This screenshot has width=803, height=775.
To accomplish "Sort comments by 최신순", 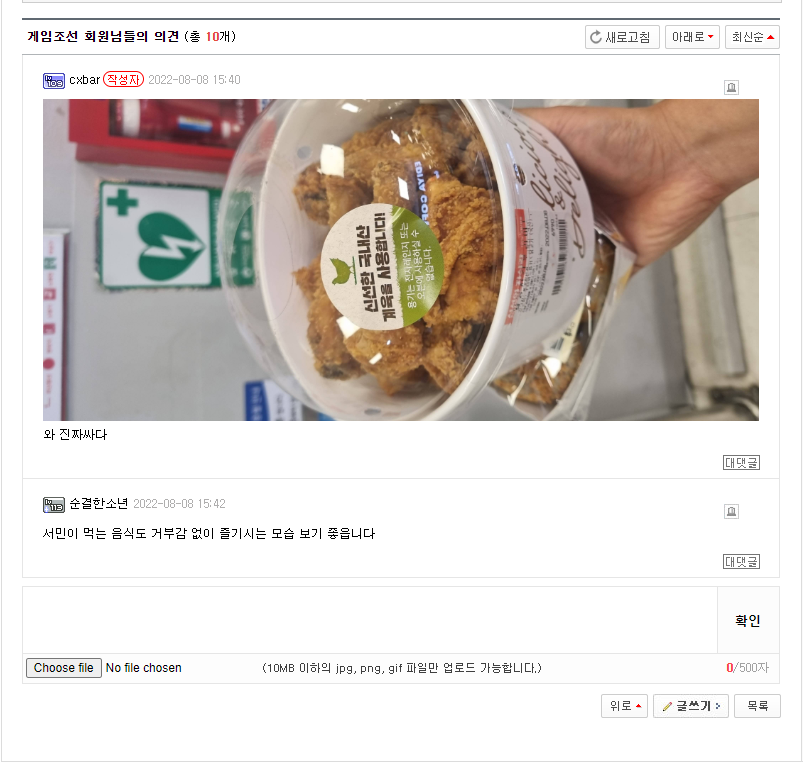I will (752, 37).
